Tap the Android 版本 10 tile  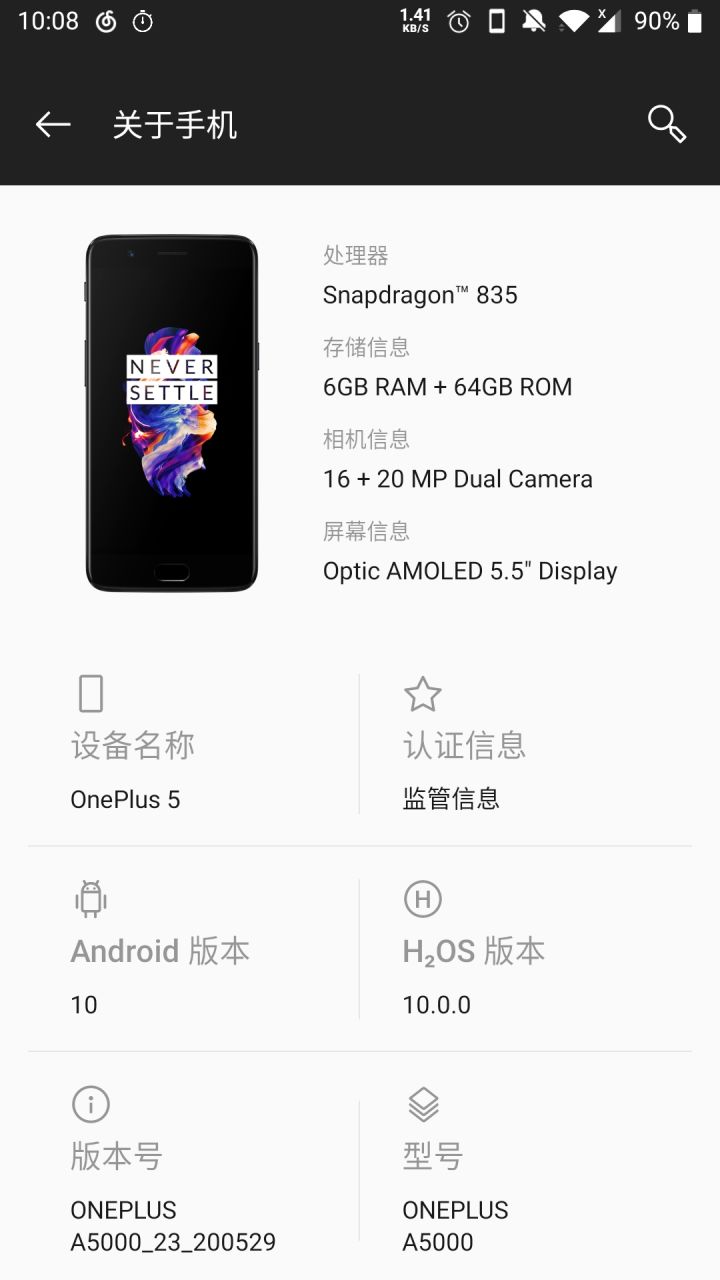pos(193,949)
